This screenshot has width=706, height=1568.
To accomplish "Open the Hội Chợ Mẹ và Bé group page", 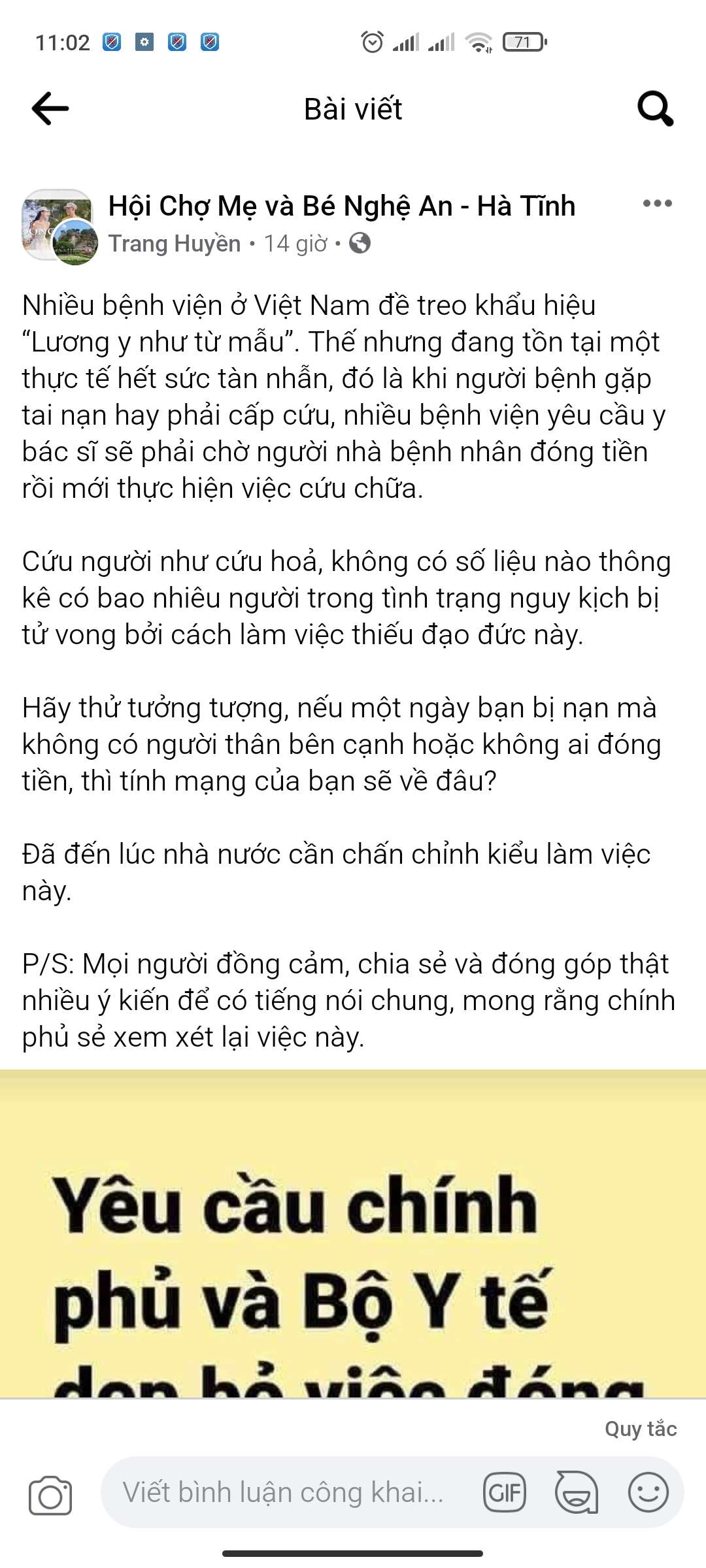I will tap(341, 206).
